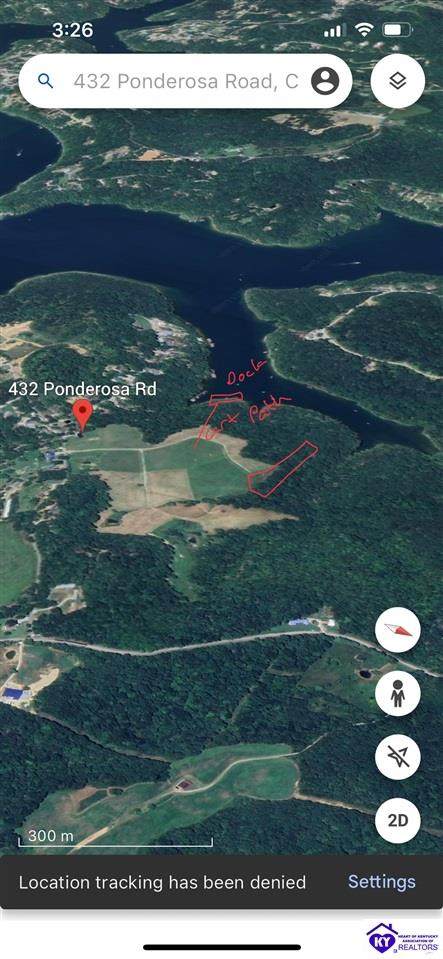Tap the location tracking arrow button
443x959 pixels.
[398, 757]
